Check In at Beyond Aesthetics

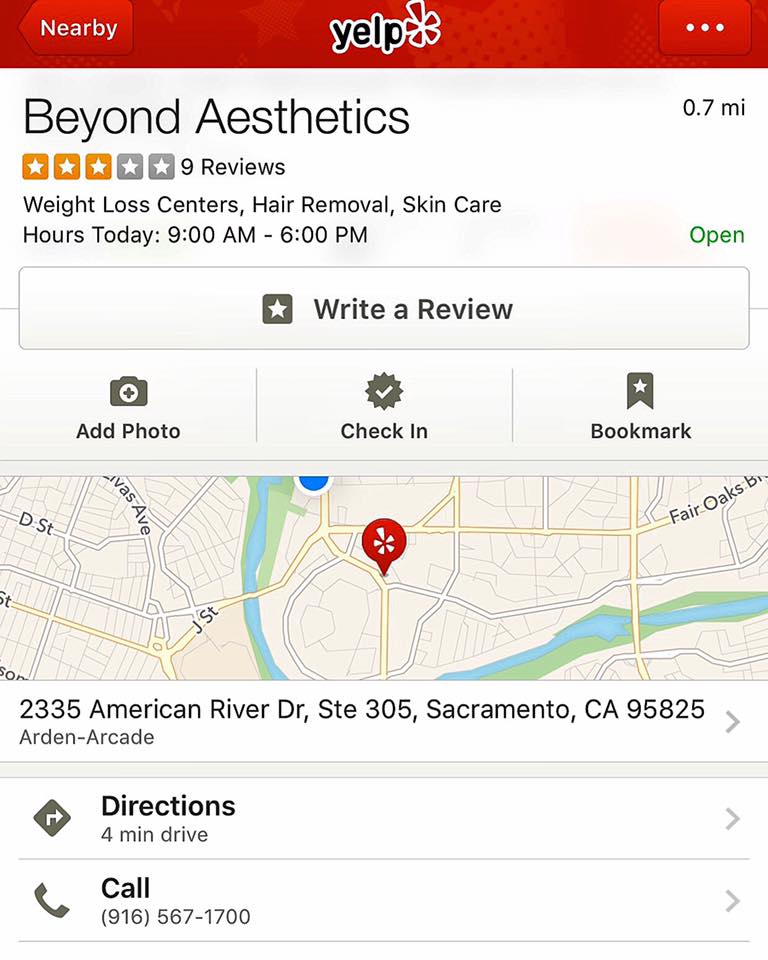(x=384, y=408)
